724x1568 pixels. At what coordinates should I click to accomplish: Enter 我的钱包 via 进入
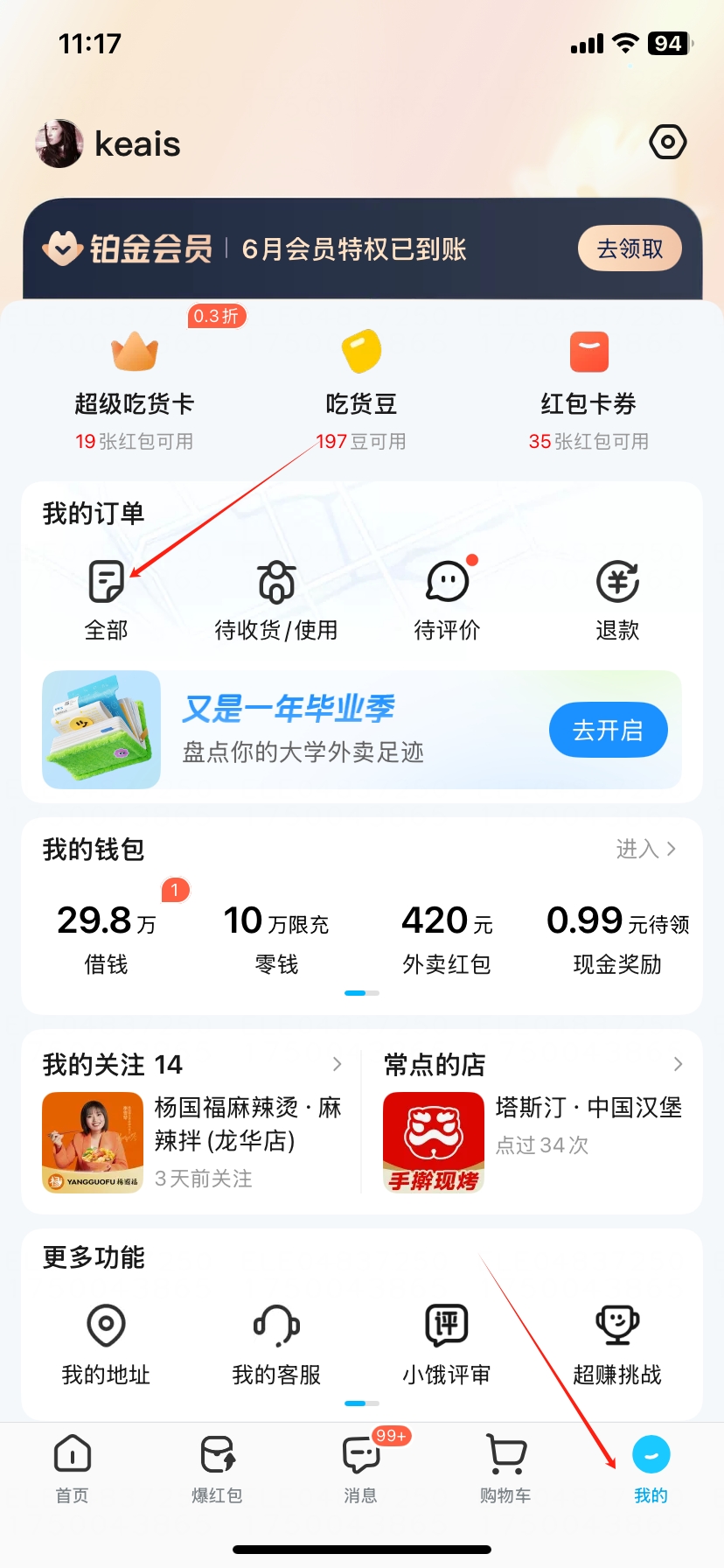pyautogui.click(x=645, y=849)
